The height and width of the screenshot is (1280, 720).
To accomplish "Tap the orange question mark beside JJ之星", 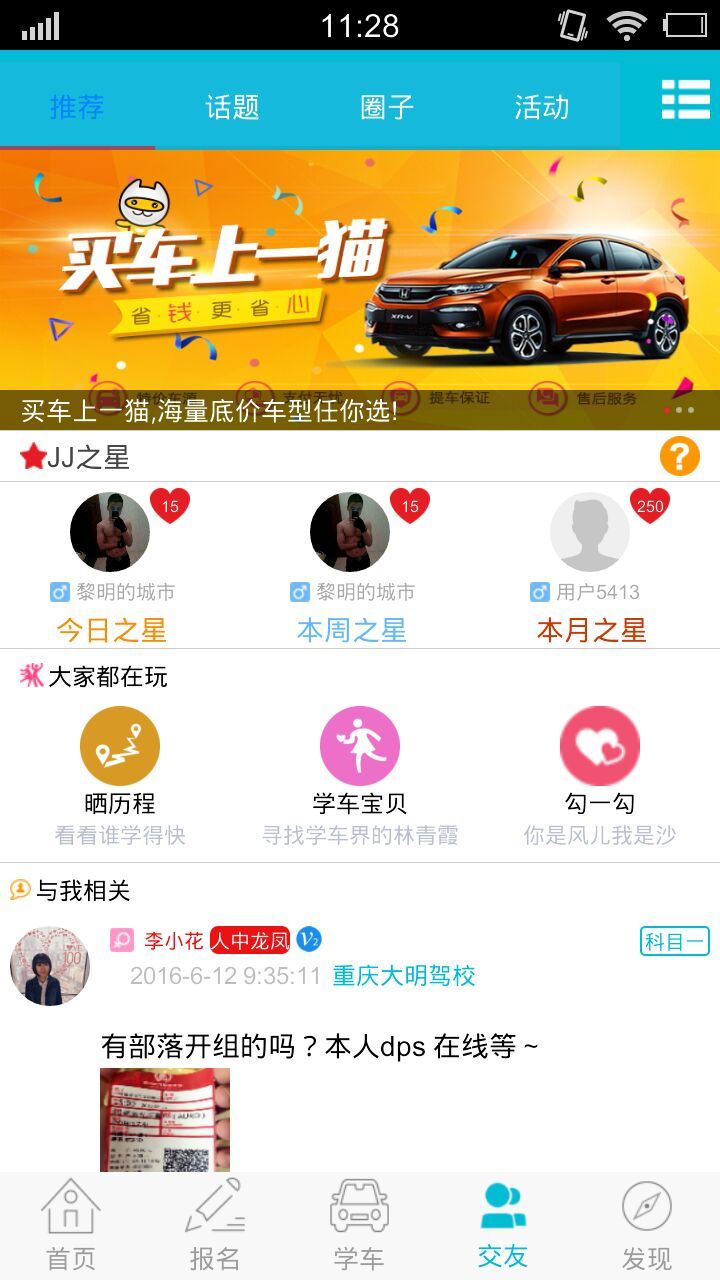I will point(679,457).
